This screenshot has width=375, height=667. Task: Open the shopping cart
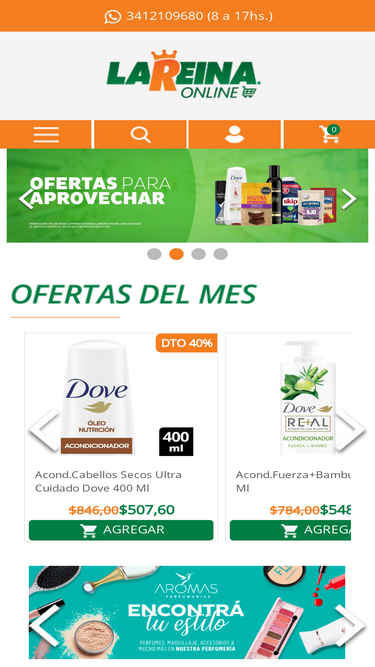[x=330, y=134]
